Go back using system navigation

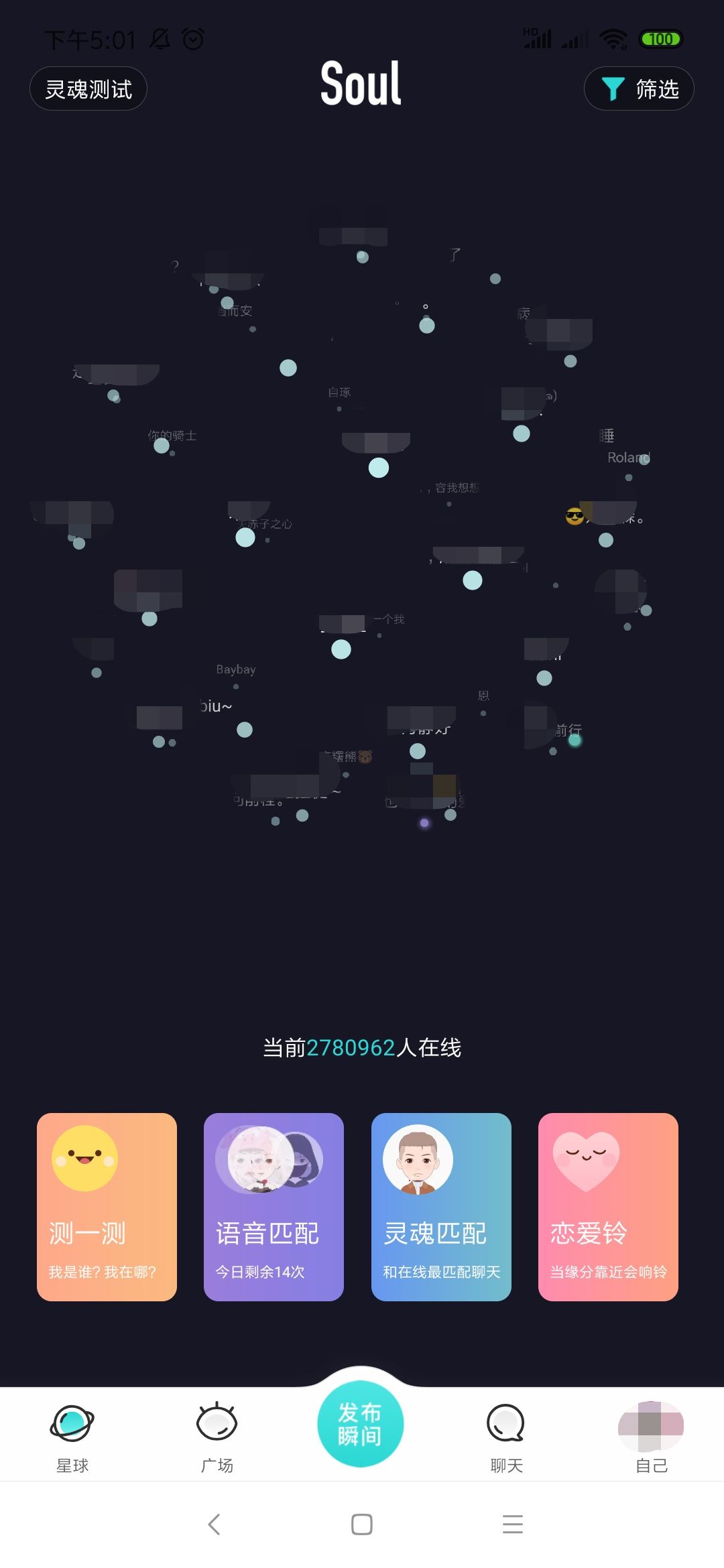(x=214, y=1524)
